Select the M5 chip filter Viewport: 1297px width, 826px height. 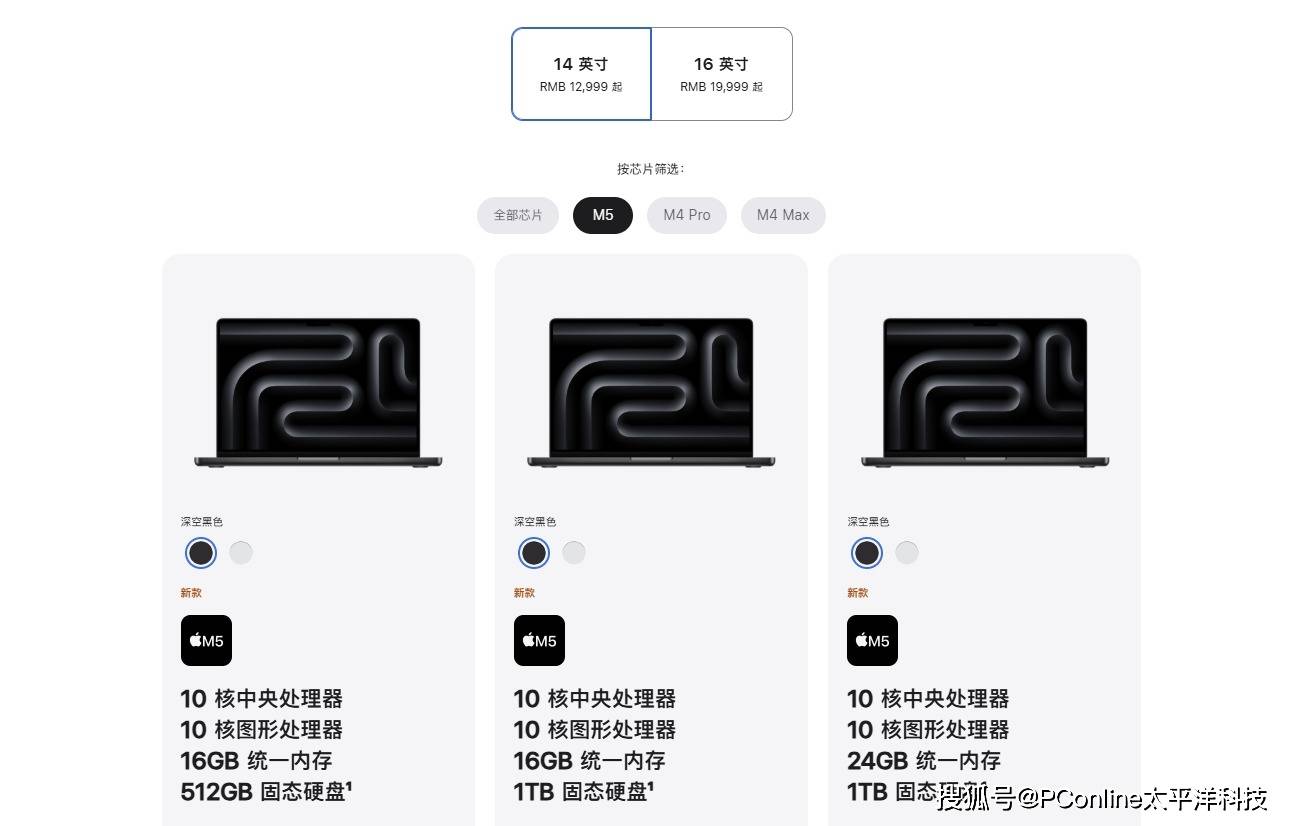tap(603, 215)
